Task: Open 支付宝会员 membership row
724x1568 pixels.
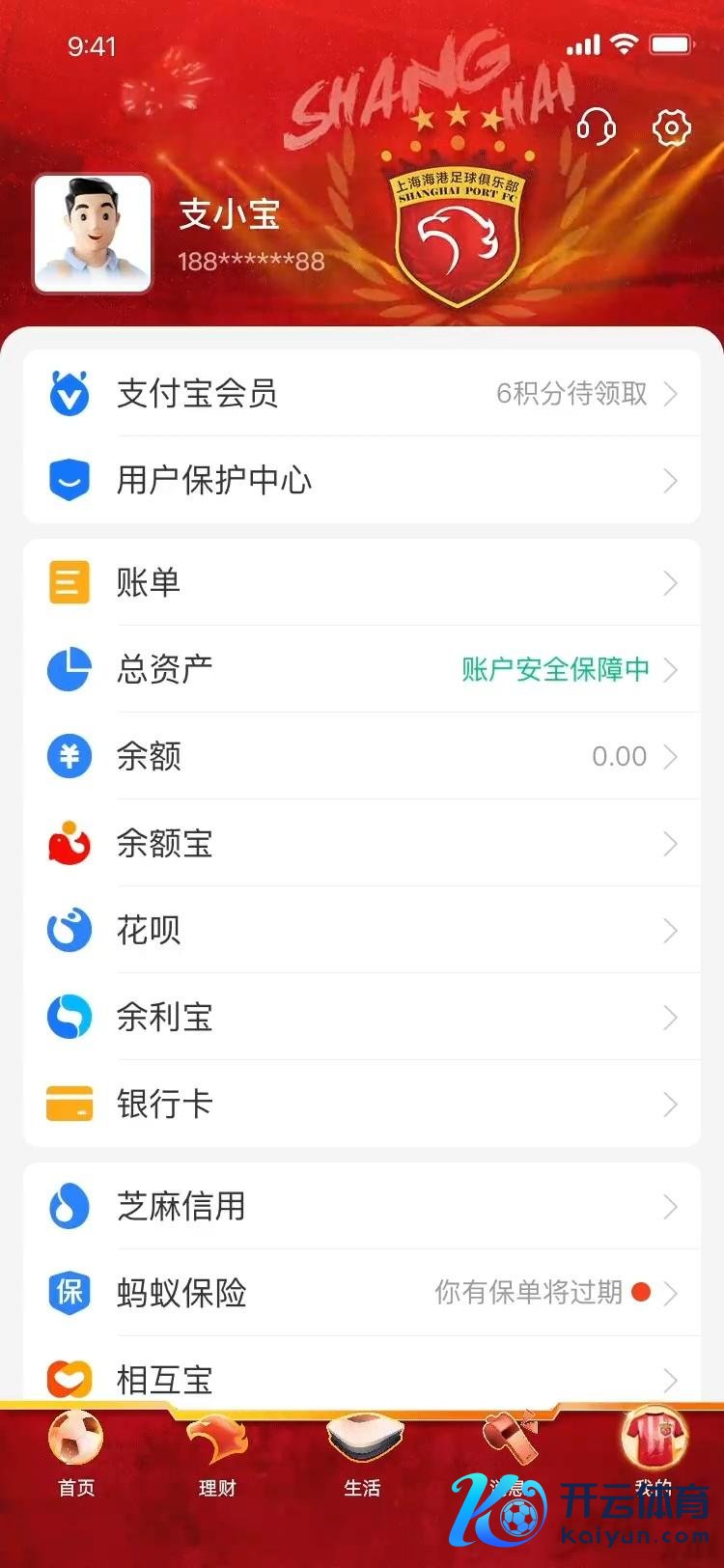Action: pyautogui.click(x=362, y=393)
